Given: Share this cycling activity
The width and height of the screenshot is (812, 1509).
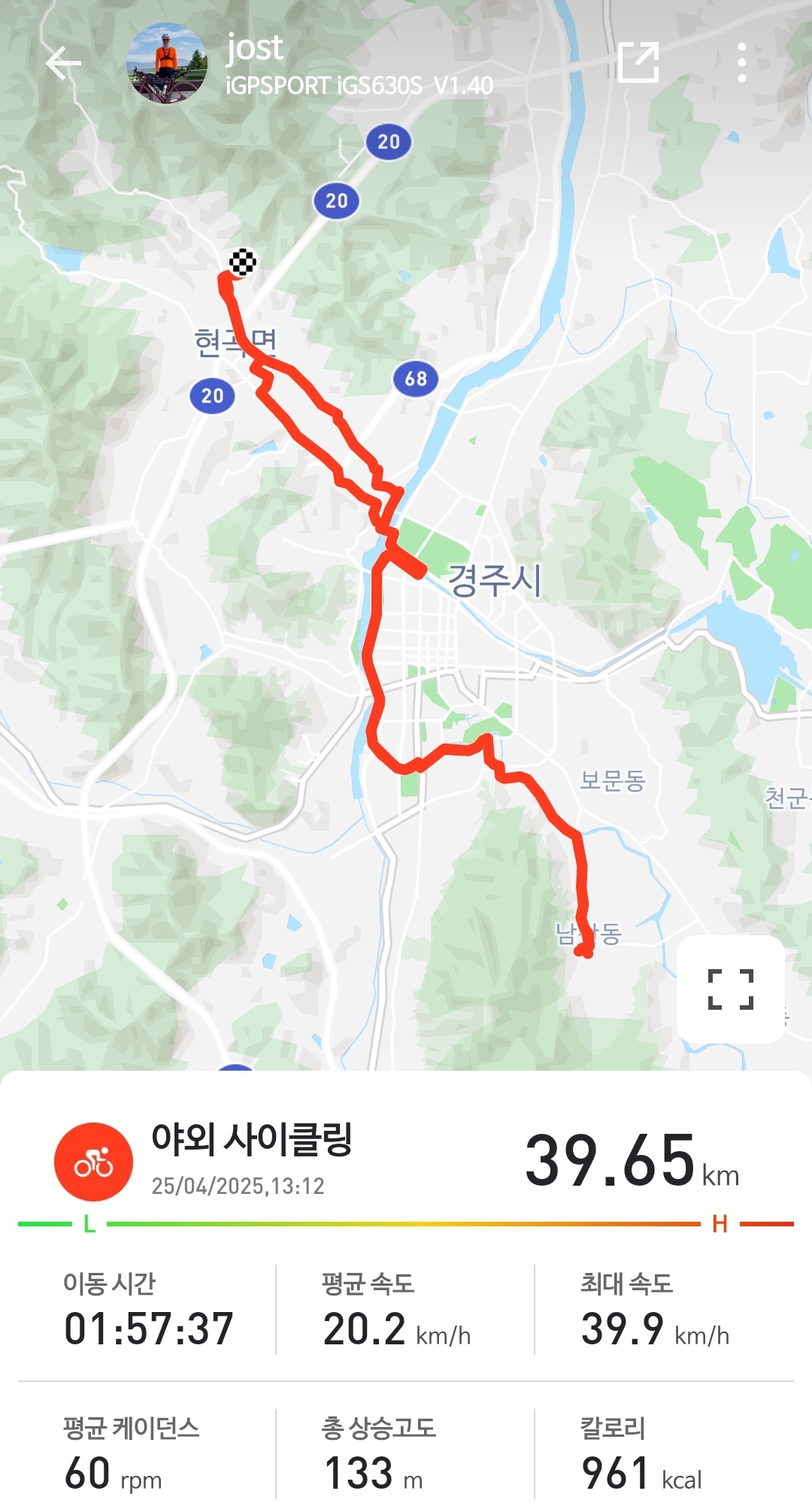Looking at the screenshot, I should pyautogui.click(x=638, y=62).
